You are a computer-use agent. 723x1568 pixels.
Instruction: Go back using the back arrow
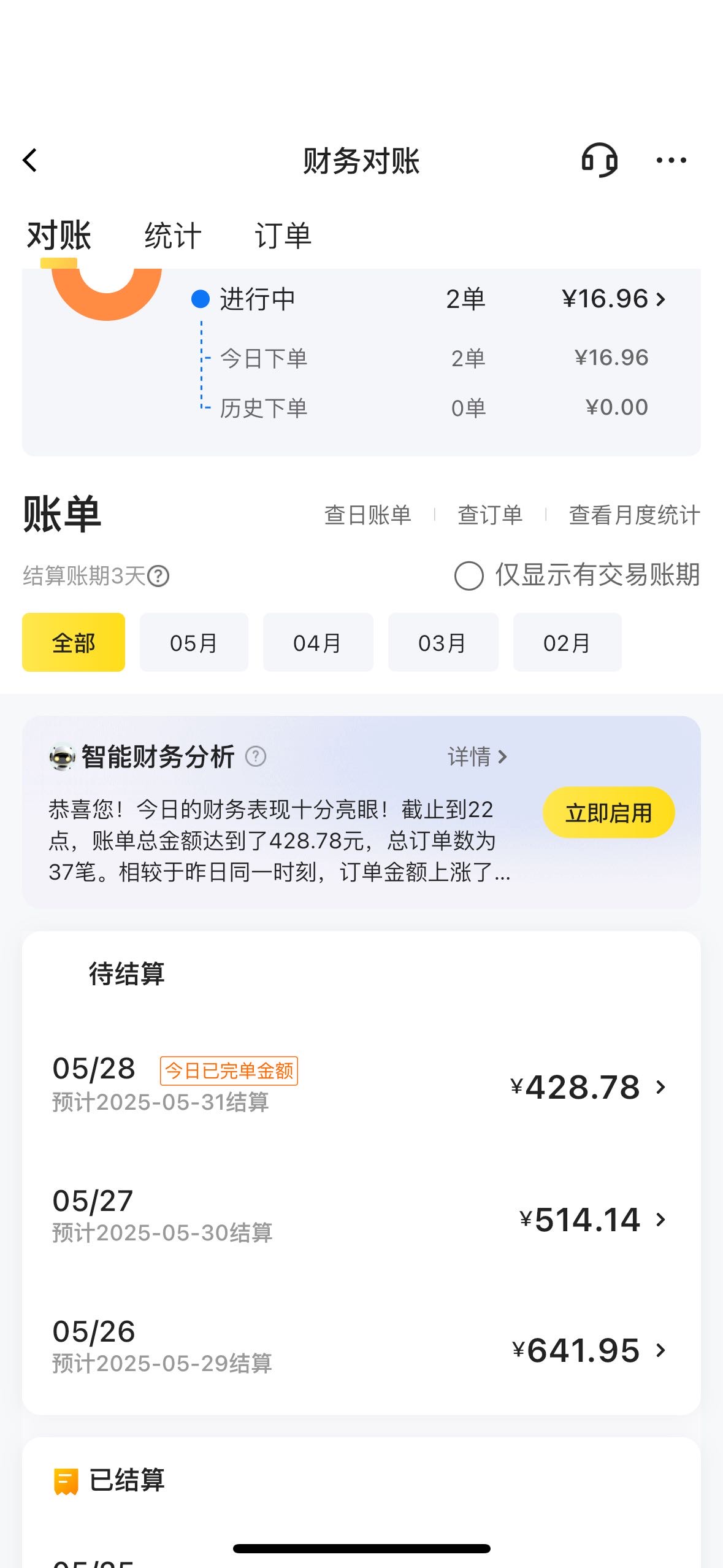tap(30, 161)
